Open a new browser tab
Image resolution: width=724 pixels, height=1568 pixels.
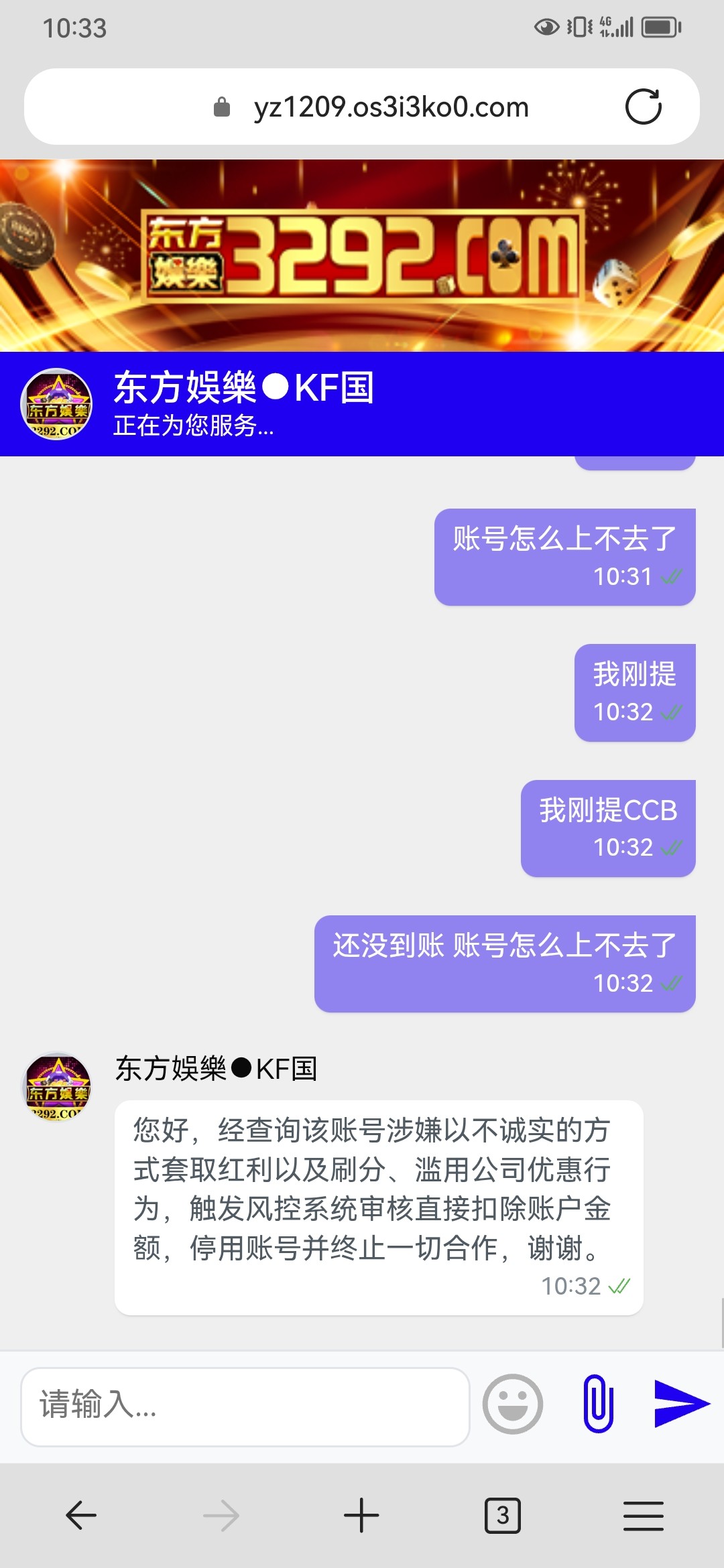pyautogui.click(x=361, y=1516)
